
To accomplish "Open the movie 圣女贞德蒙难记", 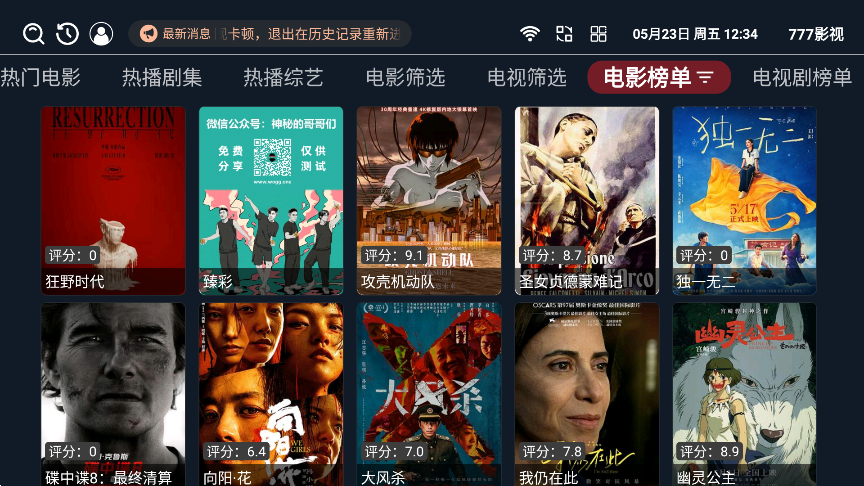I will [587, 200].
